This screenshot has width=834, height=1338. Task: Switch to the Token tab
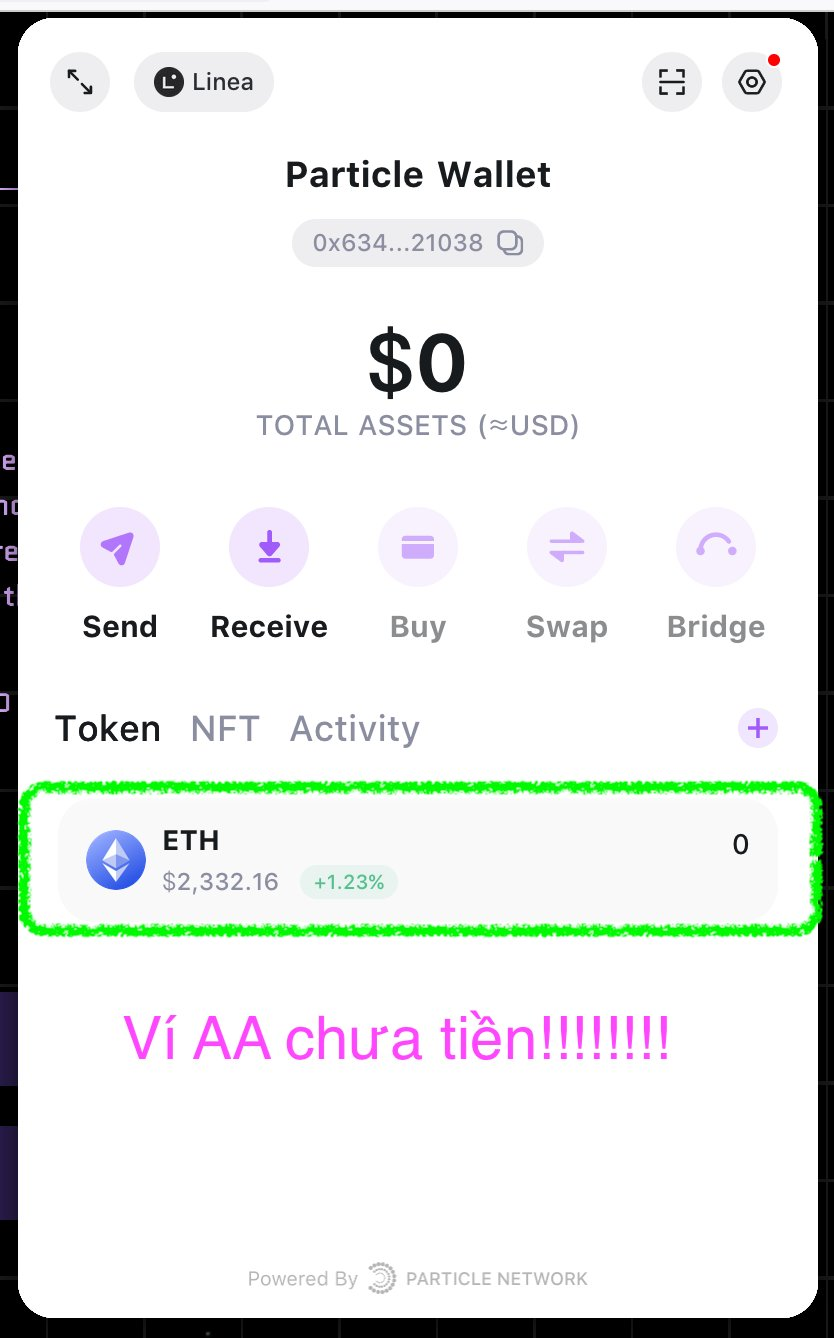(x=108, y=729)
